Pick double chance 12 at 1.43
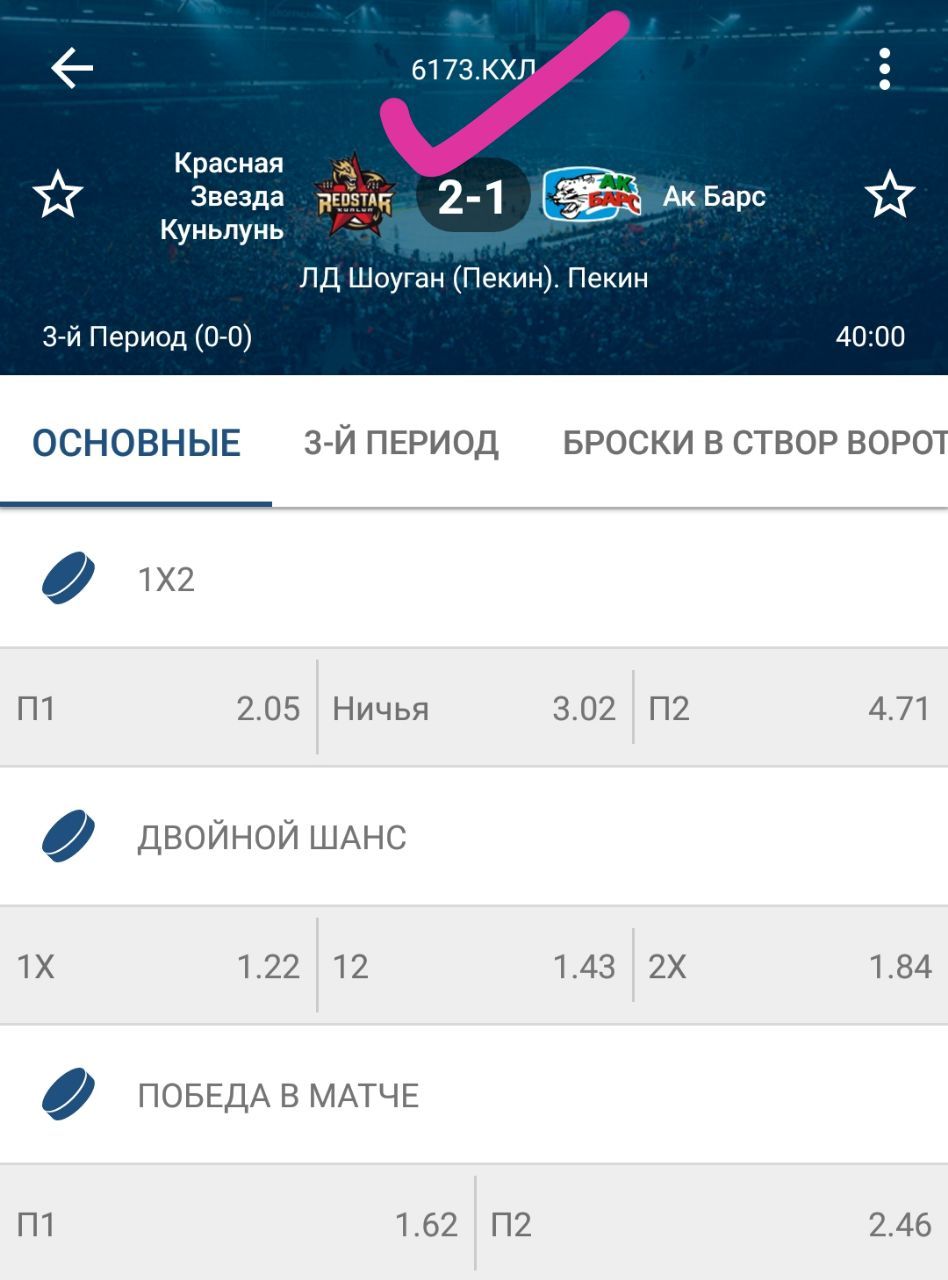Viewport: 948px width, 1280px height. pyautogui.click(x=474, y=966)
